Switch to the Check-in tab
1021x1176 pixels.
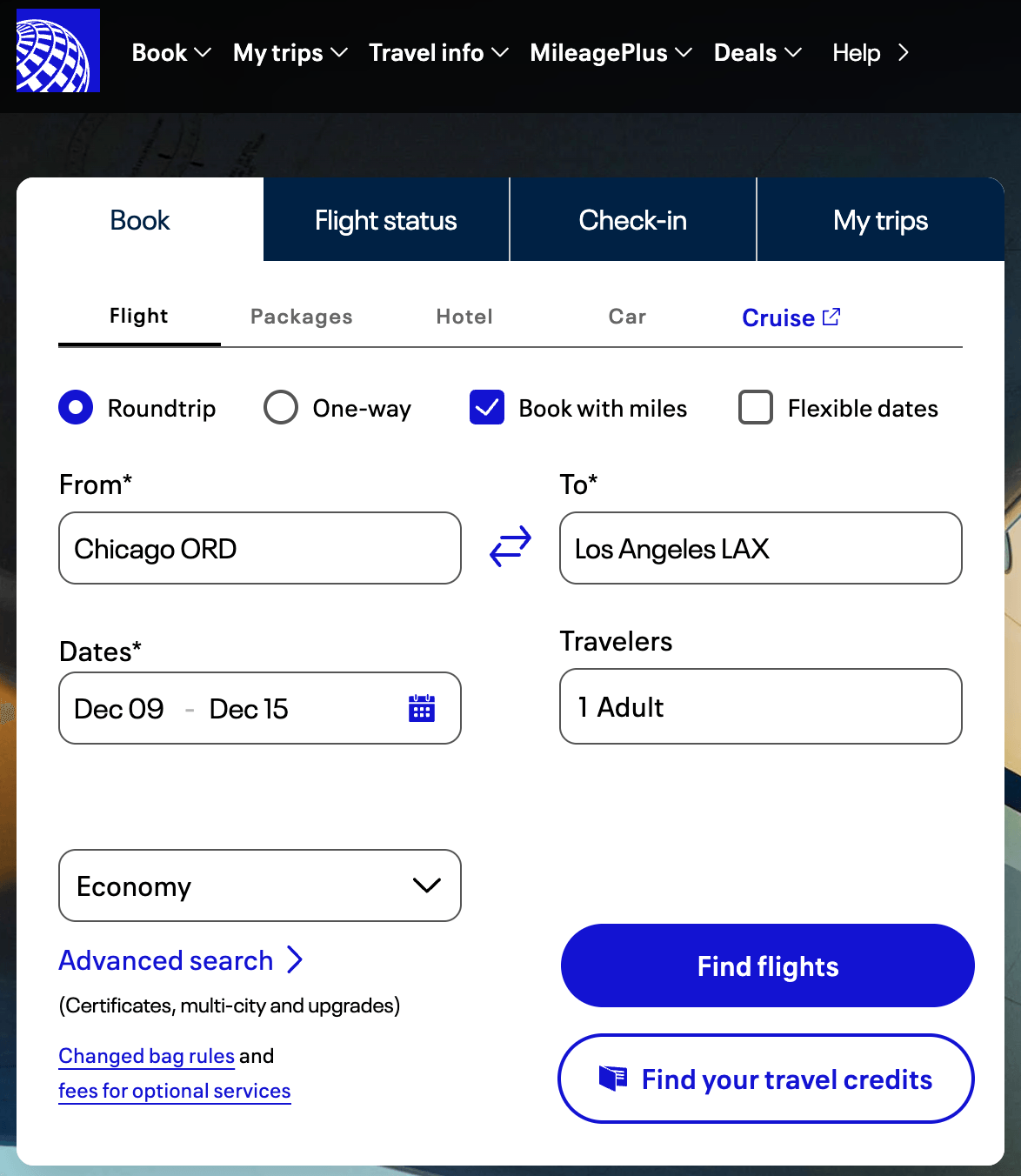point(632,220)
